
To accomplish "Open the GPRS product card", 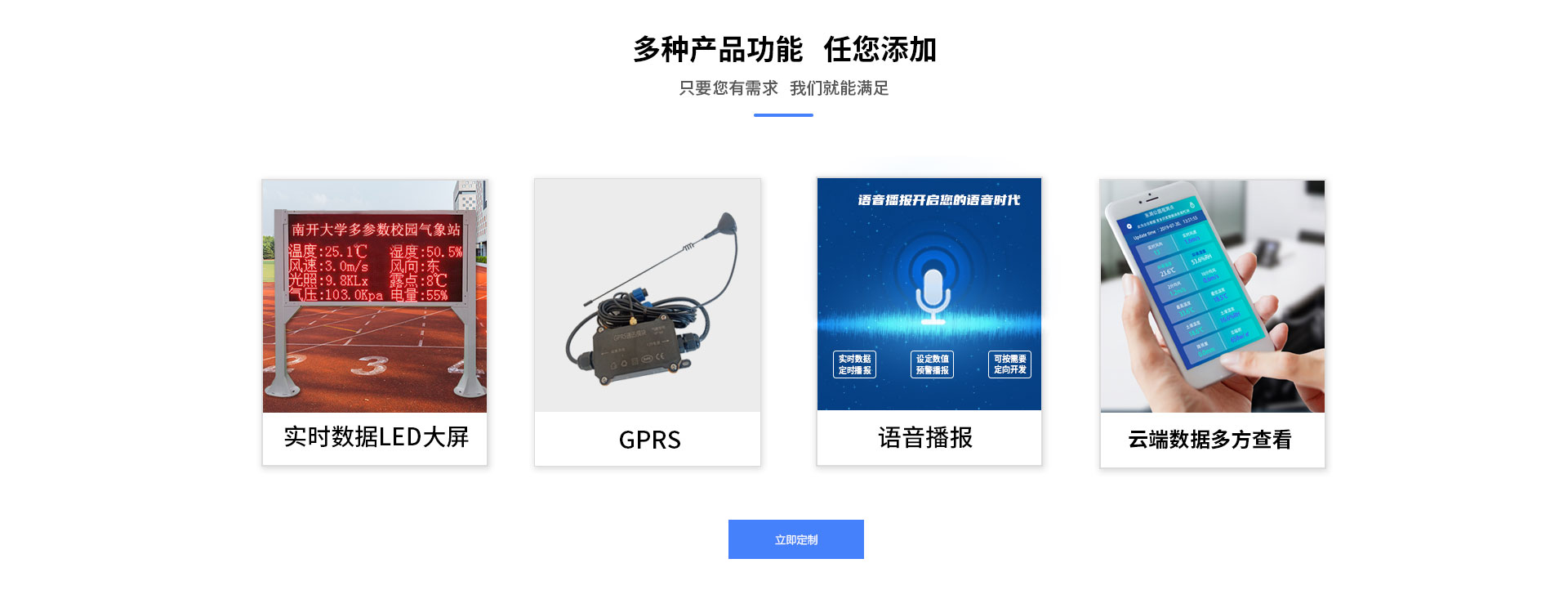I will 648,322.
